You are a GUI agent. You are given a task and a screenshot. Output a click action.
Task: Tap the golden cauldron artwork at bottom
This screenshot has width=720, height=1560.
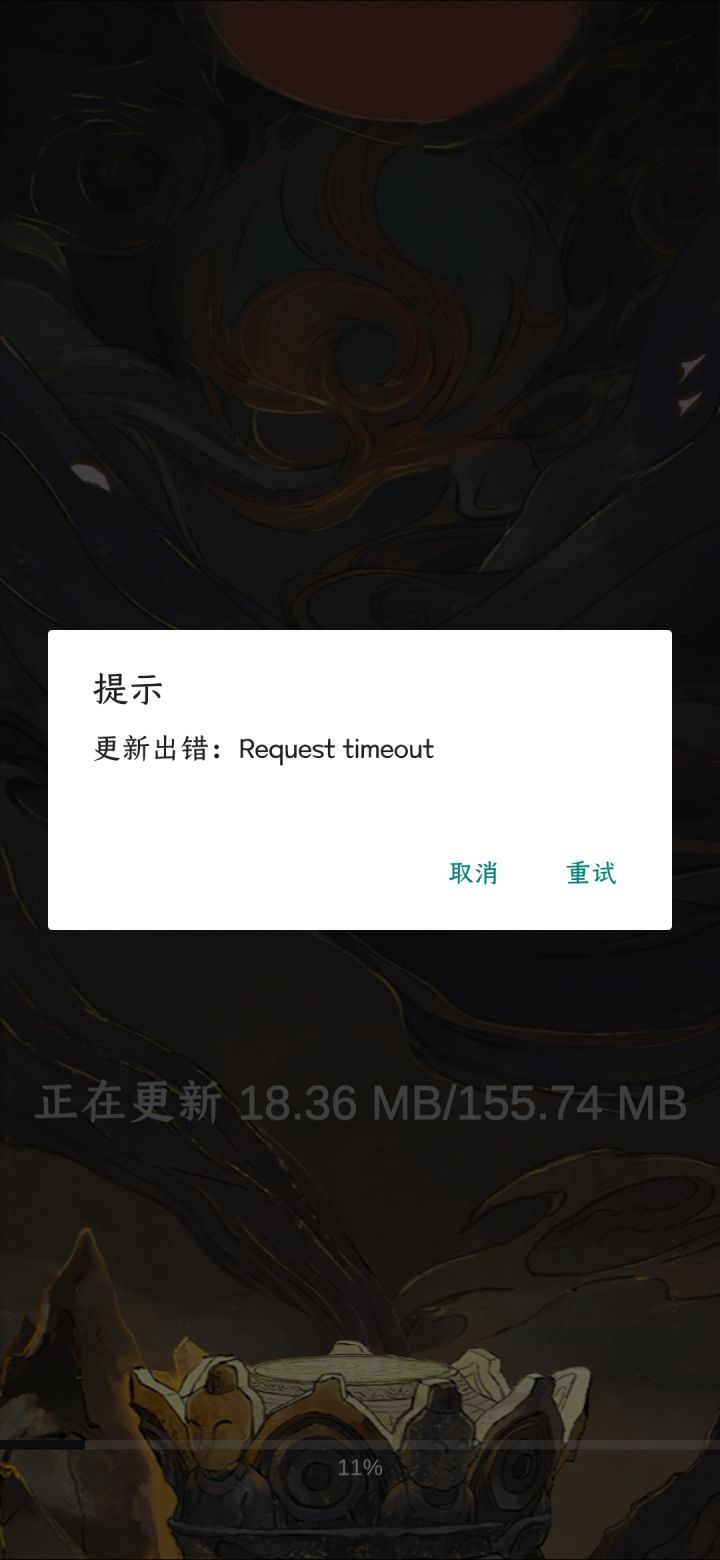pyautogui.click(x=360, y=1420)
